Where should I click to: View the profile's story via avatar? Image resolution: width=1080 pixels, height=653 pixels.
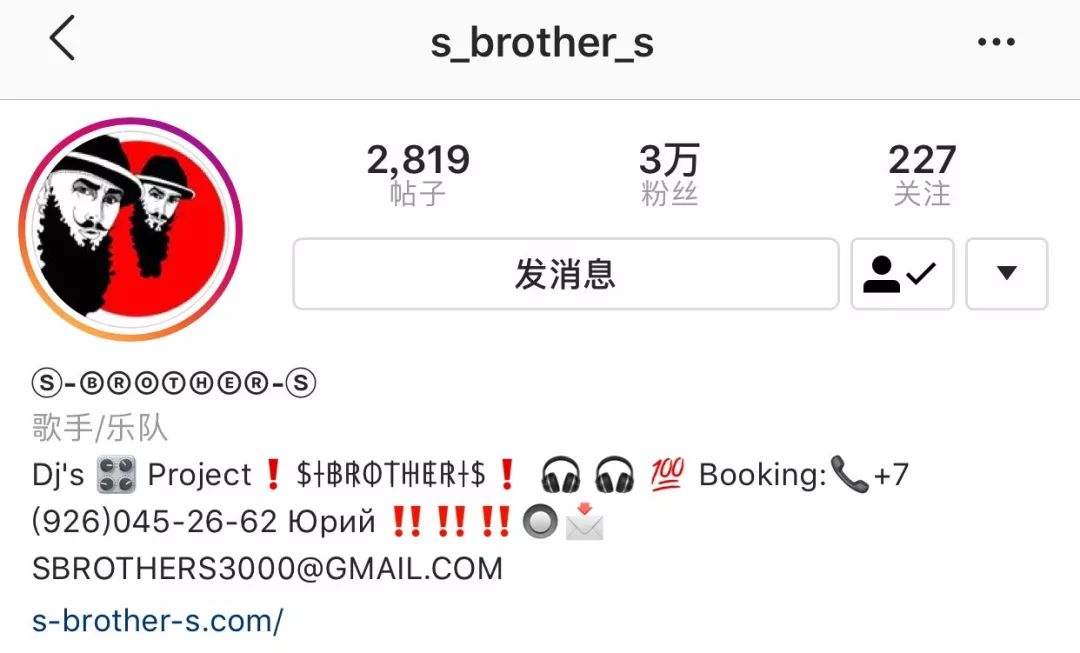(x=131, y=230)
